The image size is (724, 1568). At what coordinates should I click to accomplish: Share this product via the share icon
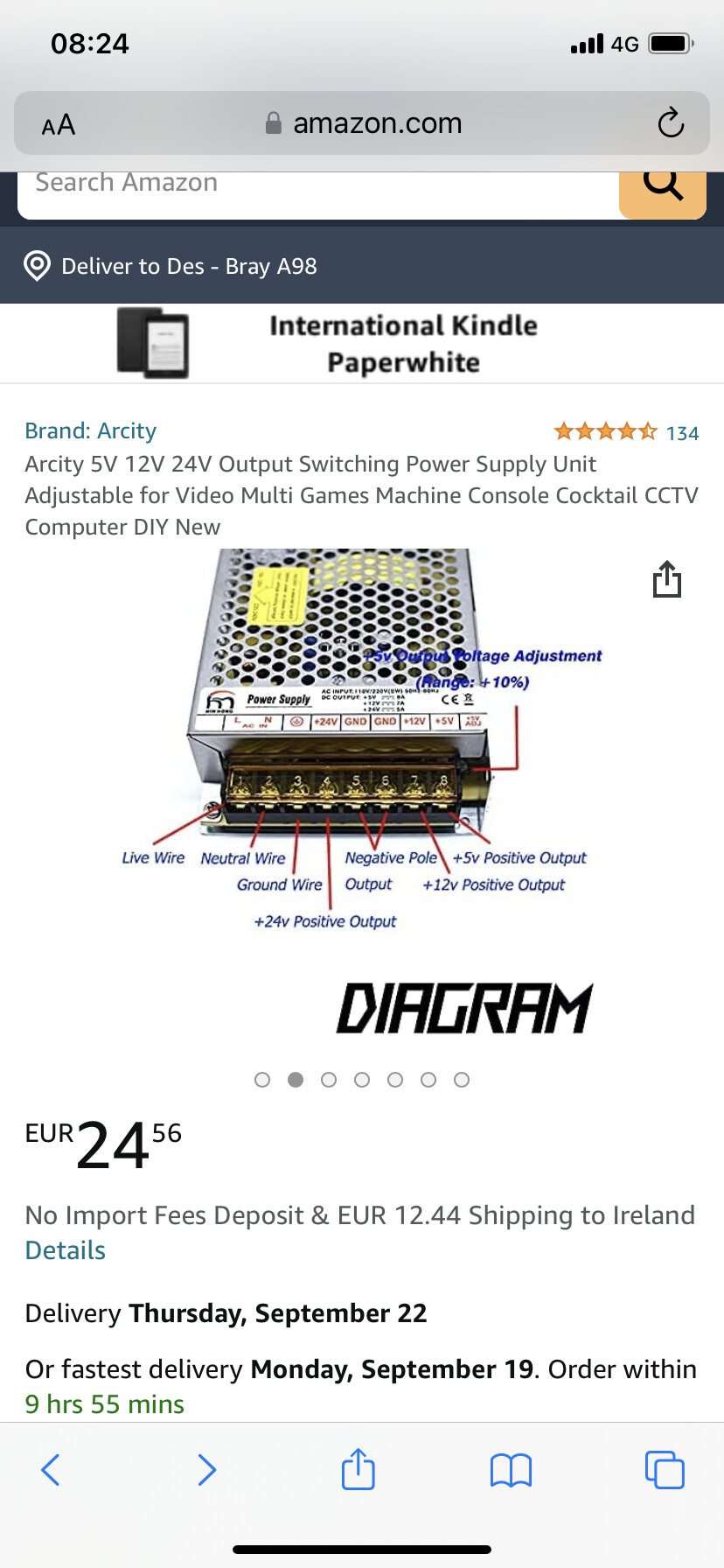[667, 579]
